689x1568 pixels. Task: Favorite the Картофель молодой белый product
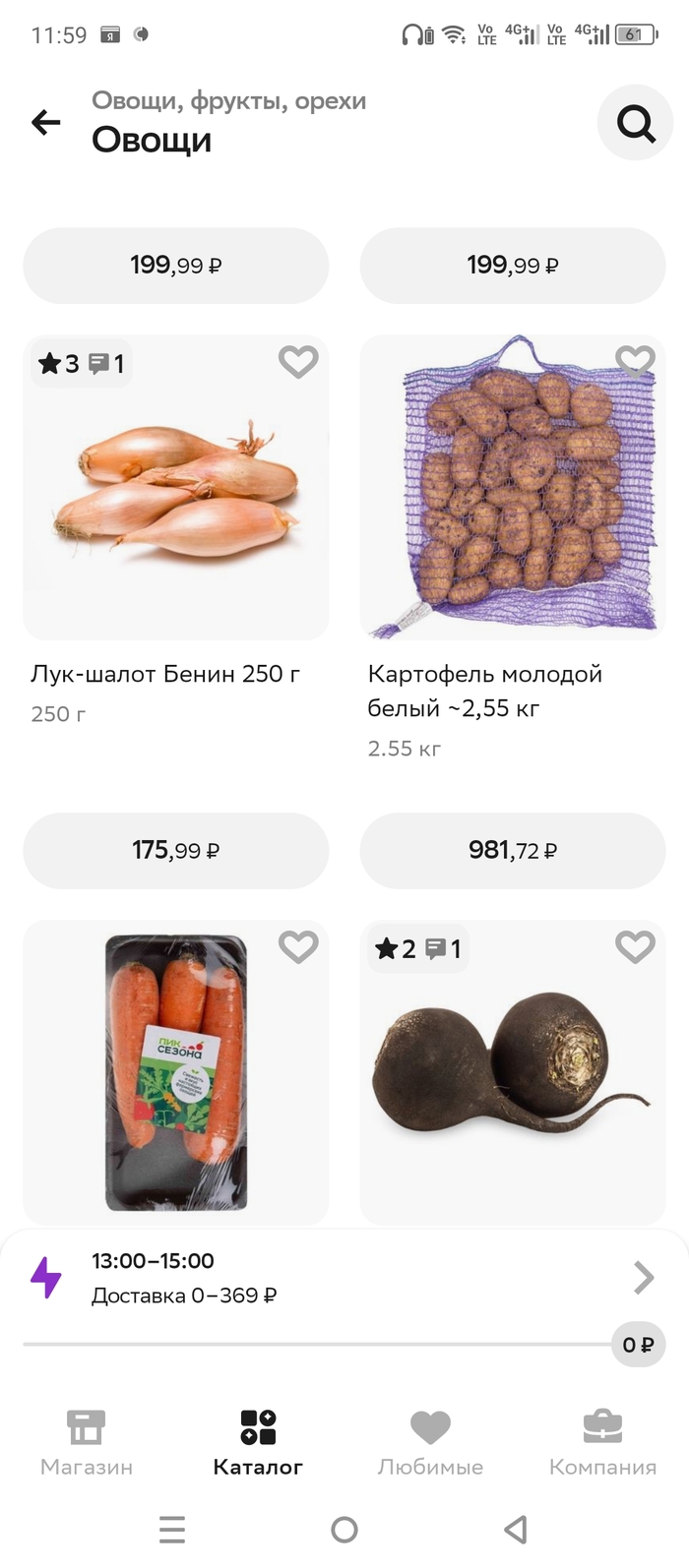(635, 362)
